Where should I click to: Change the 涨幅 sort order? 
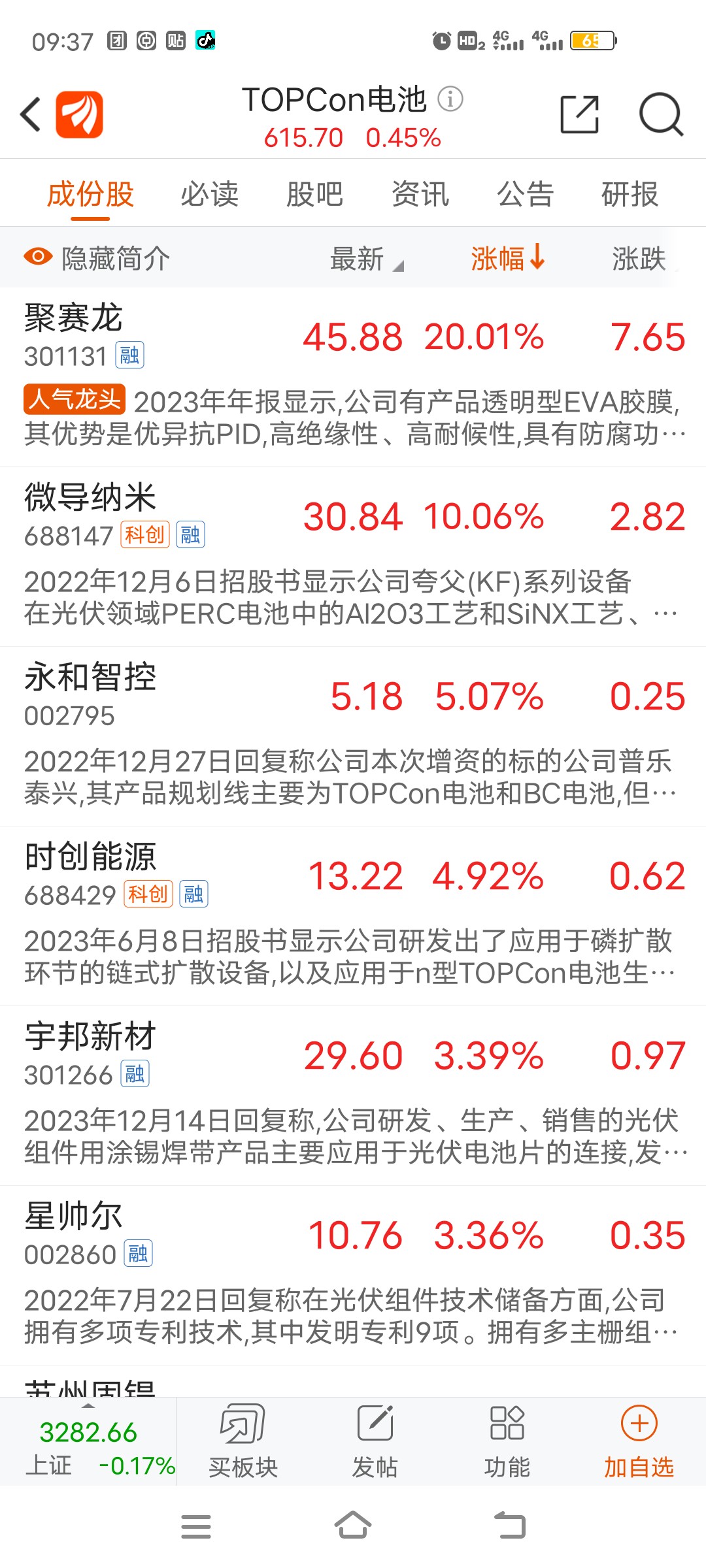click(x=508, y=257)
